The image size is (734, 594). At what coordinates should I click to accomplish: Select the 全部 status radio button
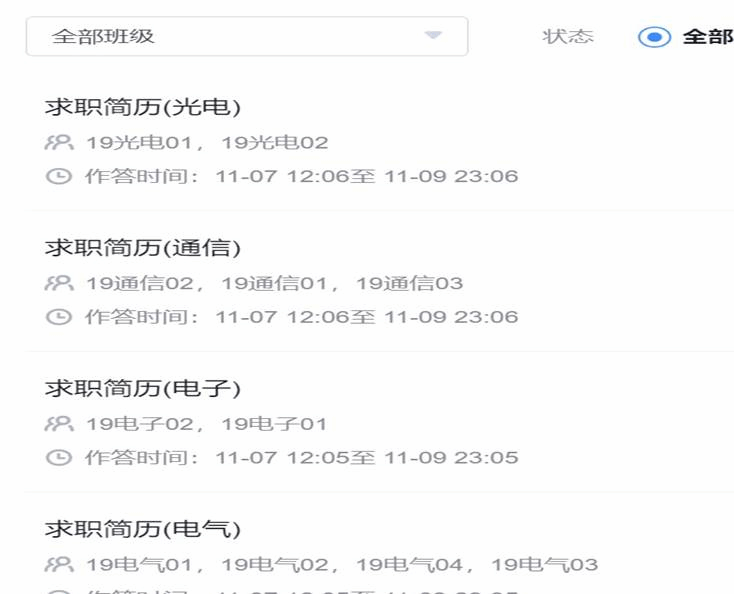tap(653, 37)
